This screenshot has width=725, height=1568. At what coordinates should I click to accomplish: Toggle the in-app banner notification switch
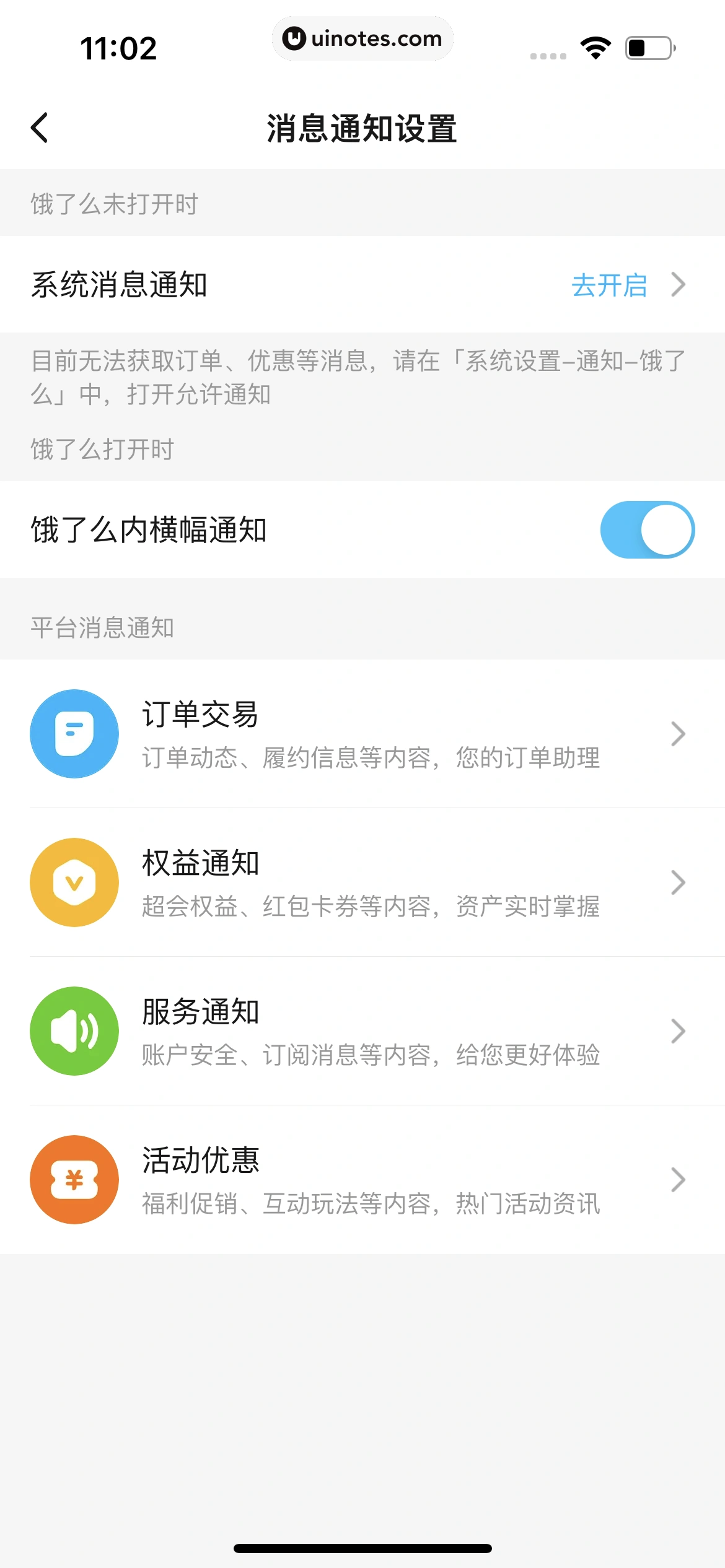click(x=646, y=529)
